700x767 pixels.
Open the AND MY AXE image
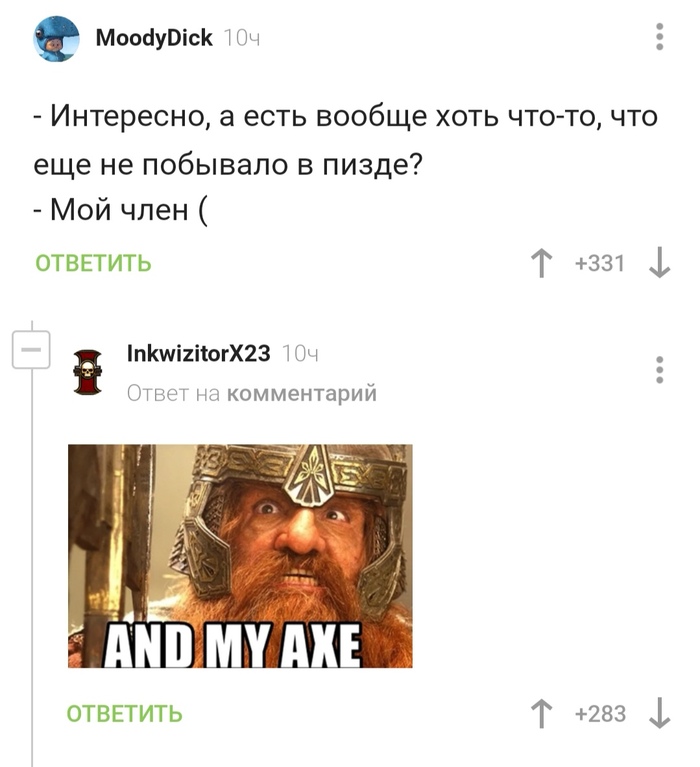click(240, 556)
